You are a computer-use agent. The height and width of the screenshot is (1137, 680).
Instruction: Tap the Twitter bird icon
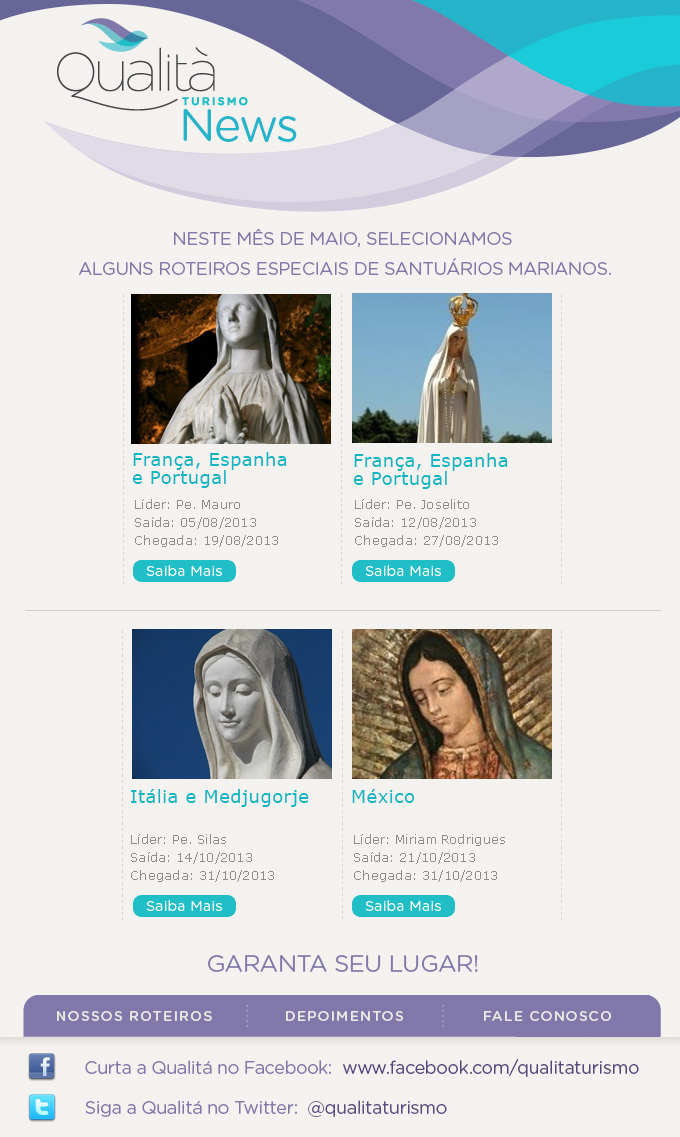point(42,1107)
